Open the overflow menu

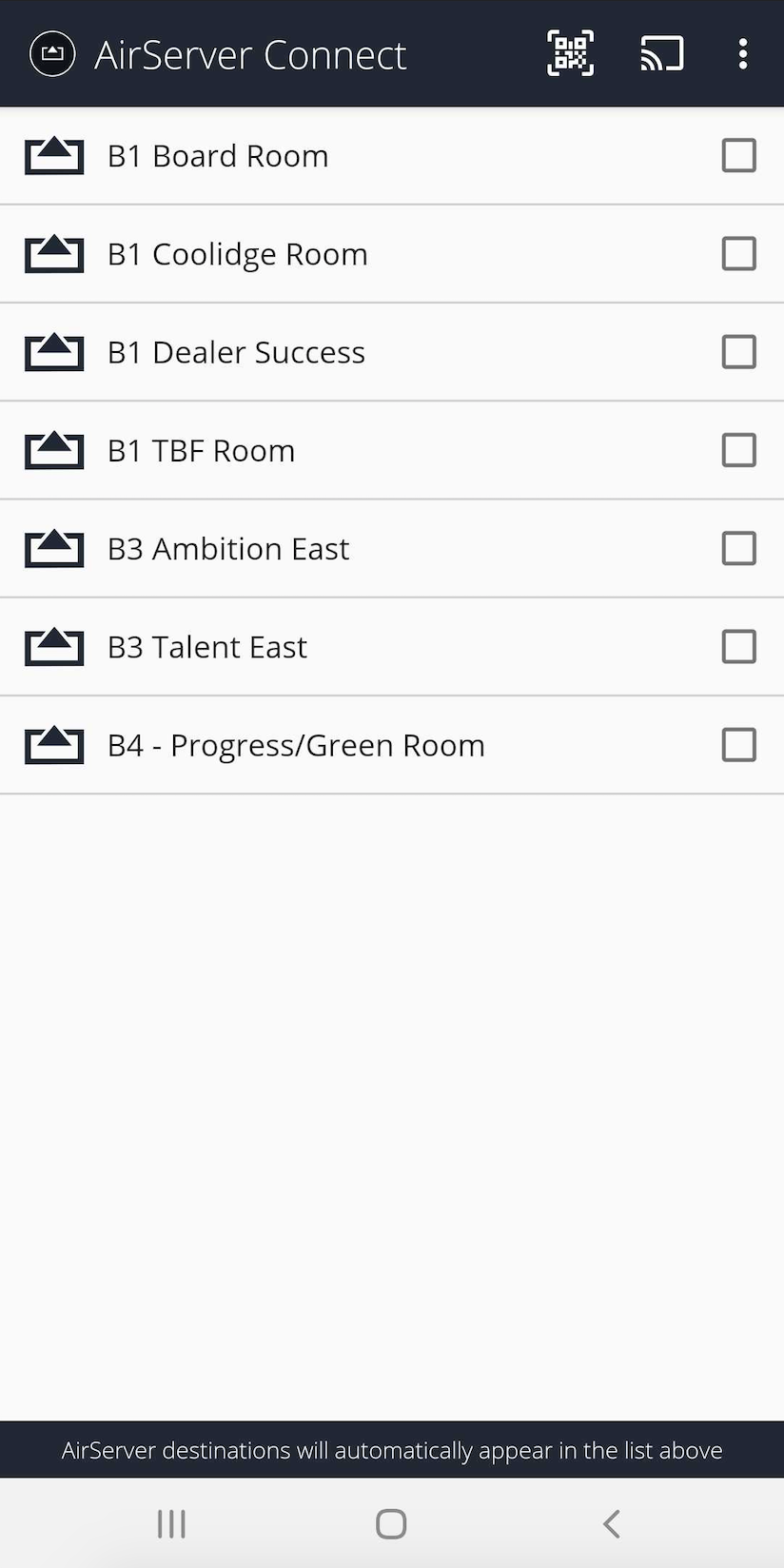pos(743,53)
